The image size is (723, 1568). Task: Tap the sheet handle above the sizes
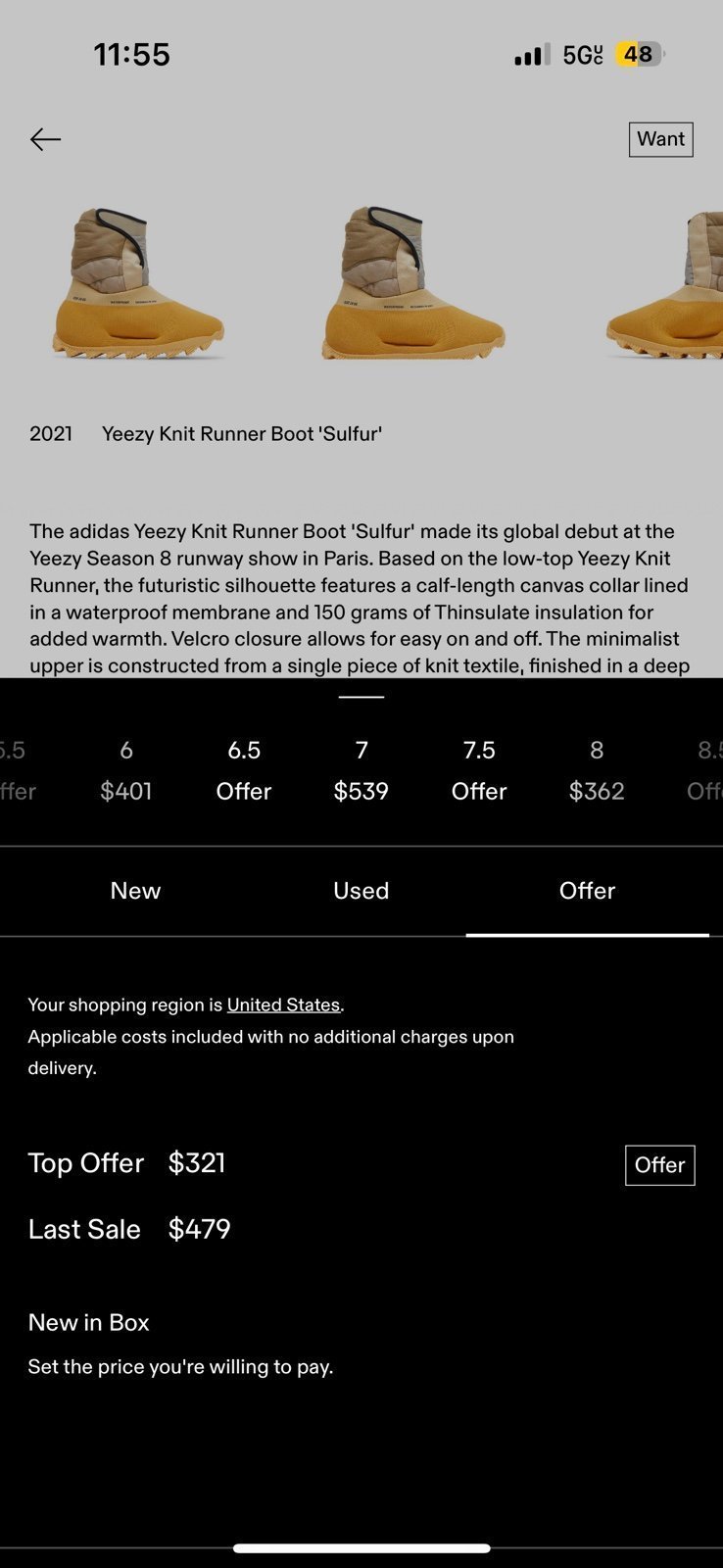coord(361,697)
